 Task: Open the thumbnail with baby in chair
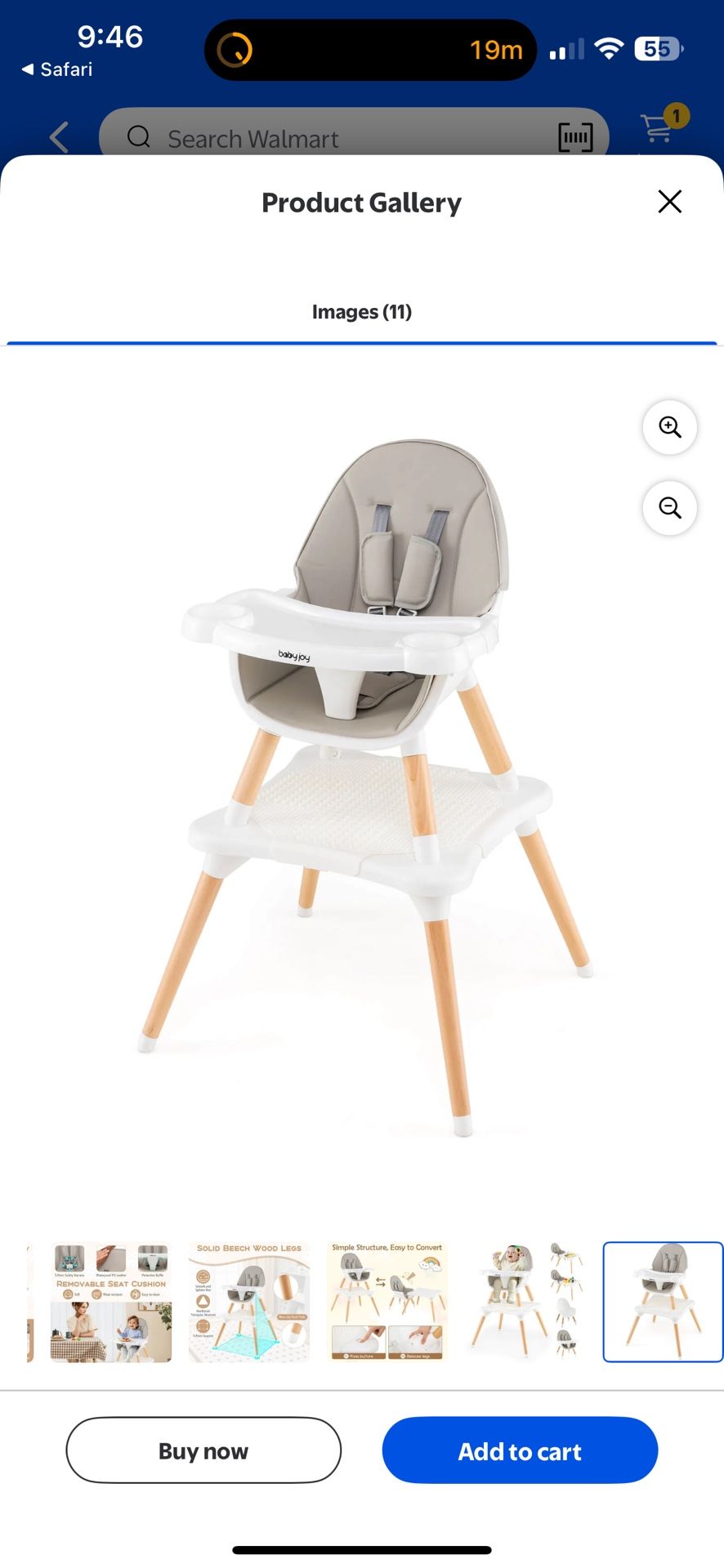(525, 1302)
